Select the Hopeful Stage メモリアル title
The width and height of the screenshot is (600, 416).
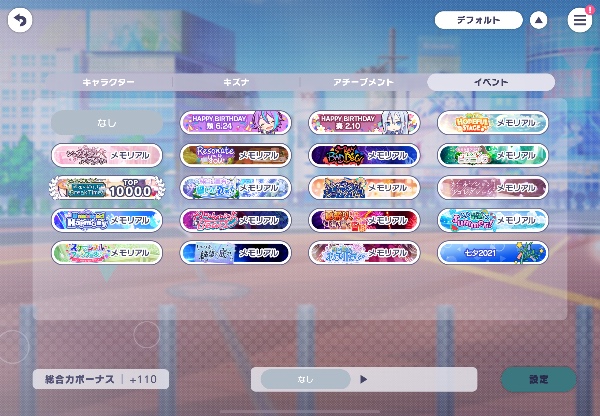click(492, 123)
